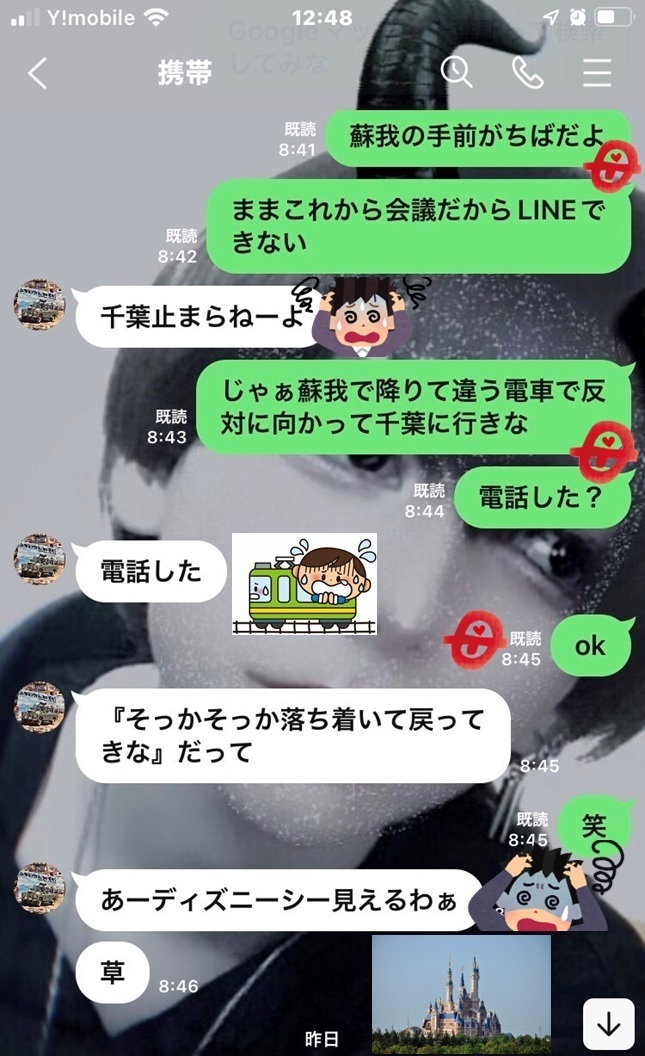Open sender's avatar beside 電話した message
645x1056 pixels.
tap(40, 559)
